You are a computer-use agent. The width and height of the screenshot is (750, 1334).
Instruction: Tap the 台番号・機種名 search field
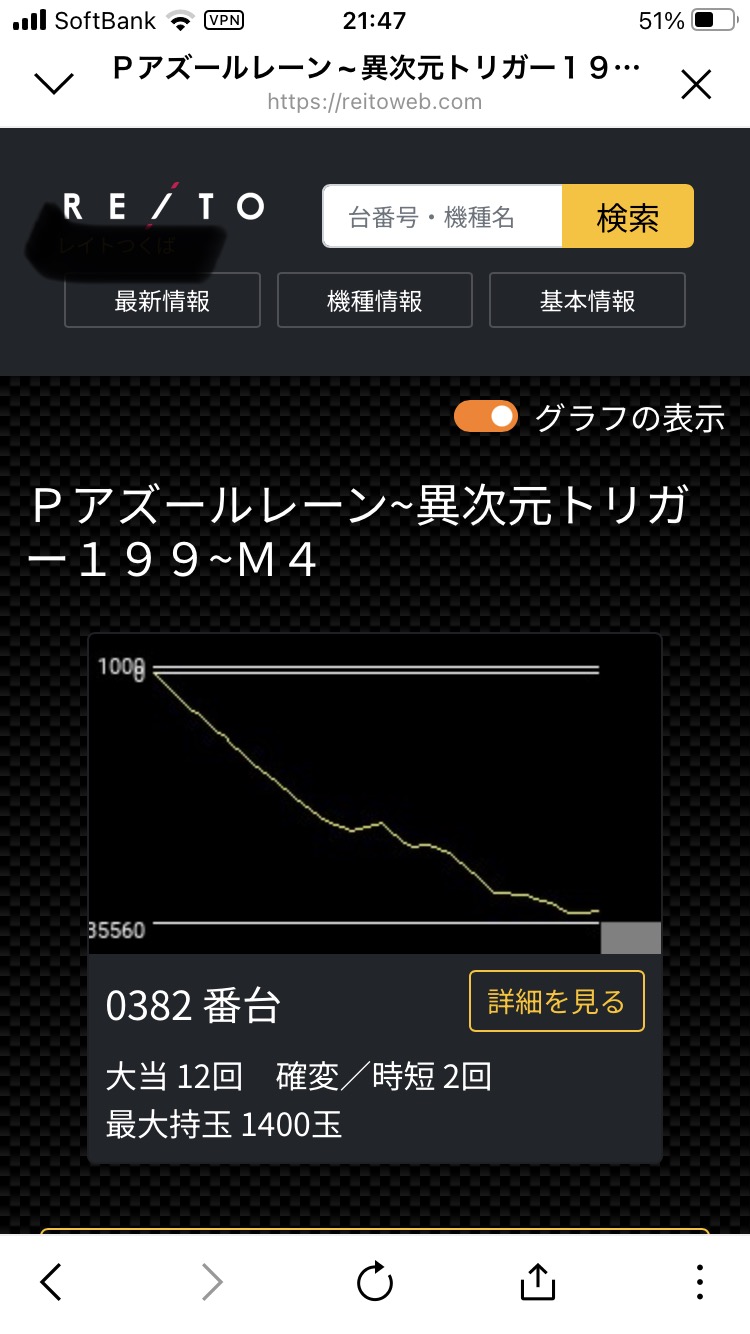click(442, 216)
